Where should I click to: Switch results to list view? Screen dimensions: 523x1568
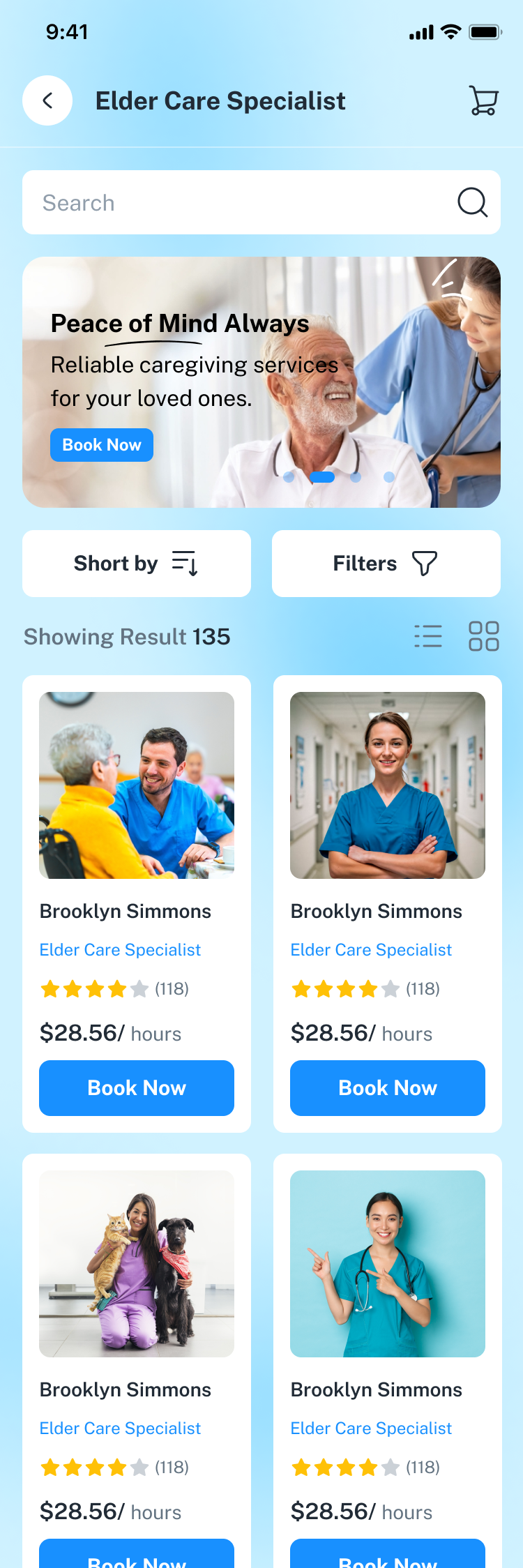[428, 636]
